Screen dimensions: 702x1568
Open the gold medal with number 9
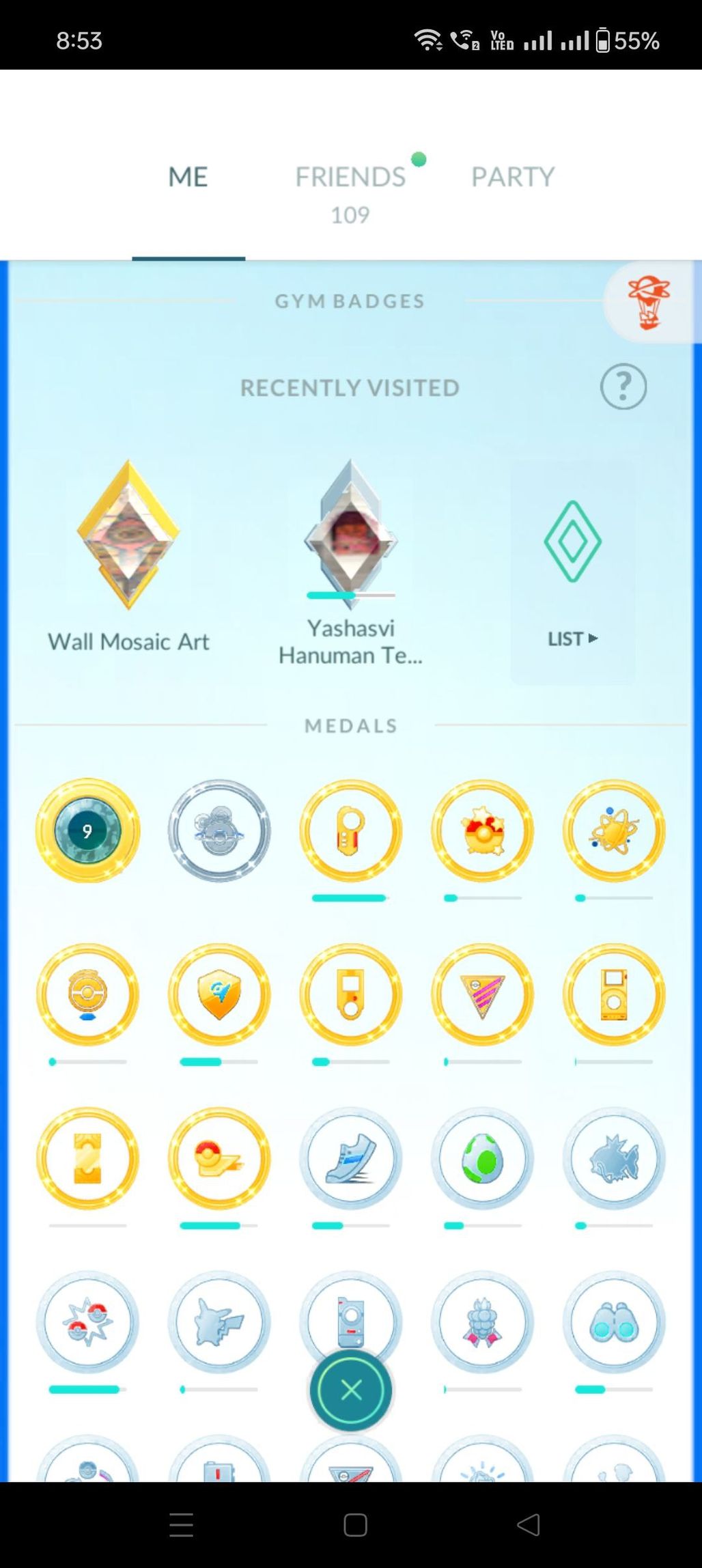click(87, 830)
